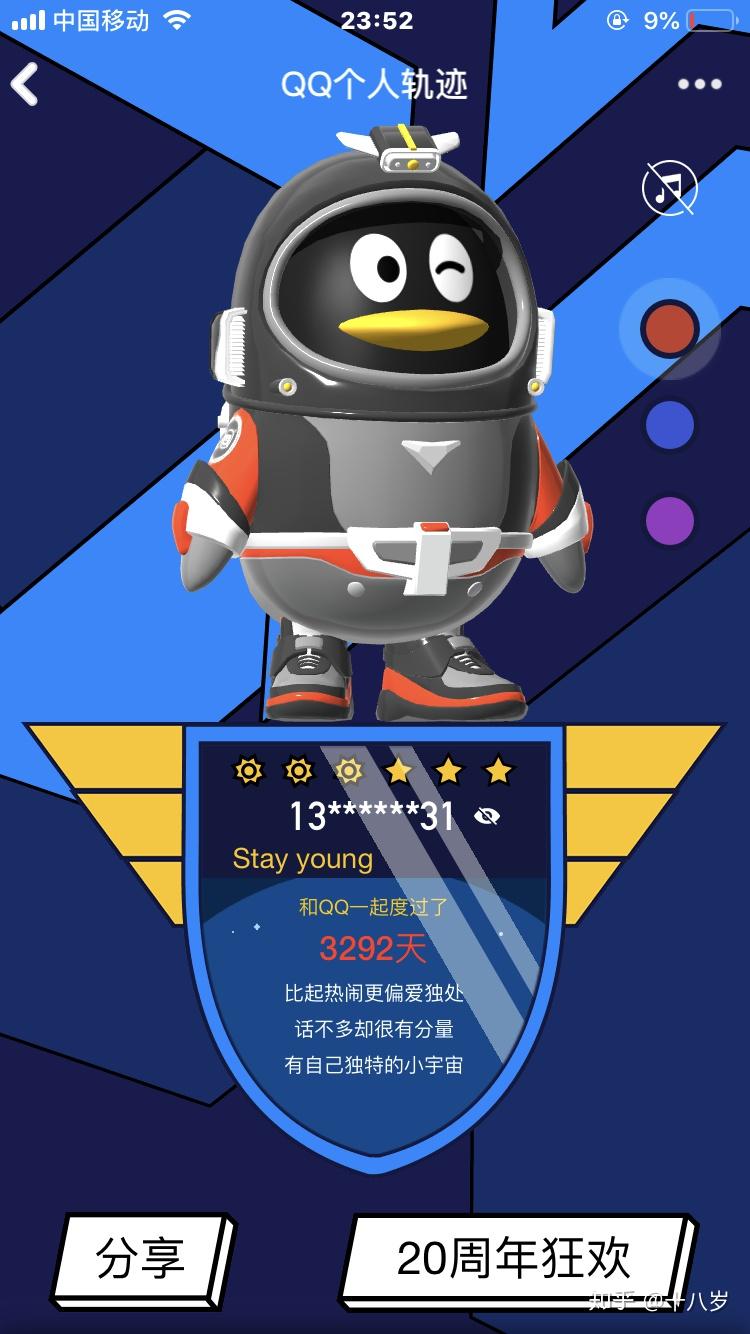
Task: Select the purple suit color
Action: [x=669, y=521]
